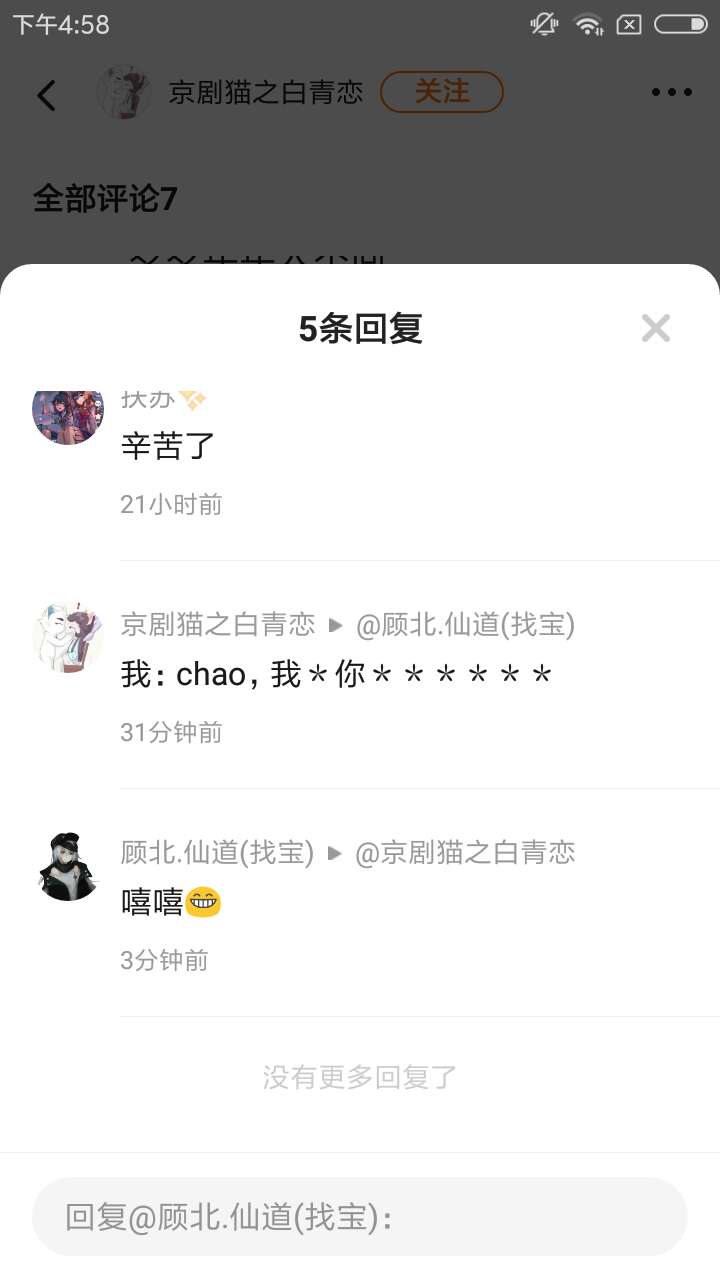This screenshot has height=1280, width=720.
Task: Close the 5条回复 replies panel
Action: tap(655, 328)
